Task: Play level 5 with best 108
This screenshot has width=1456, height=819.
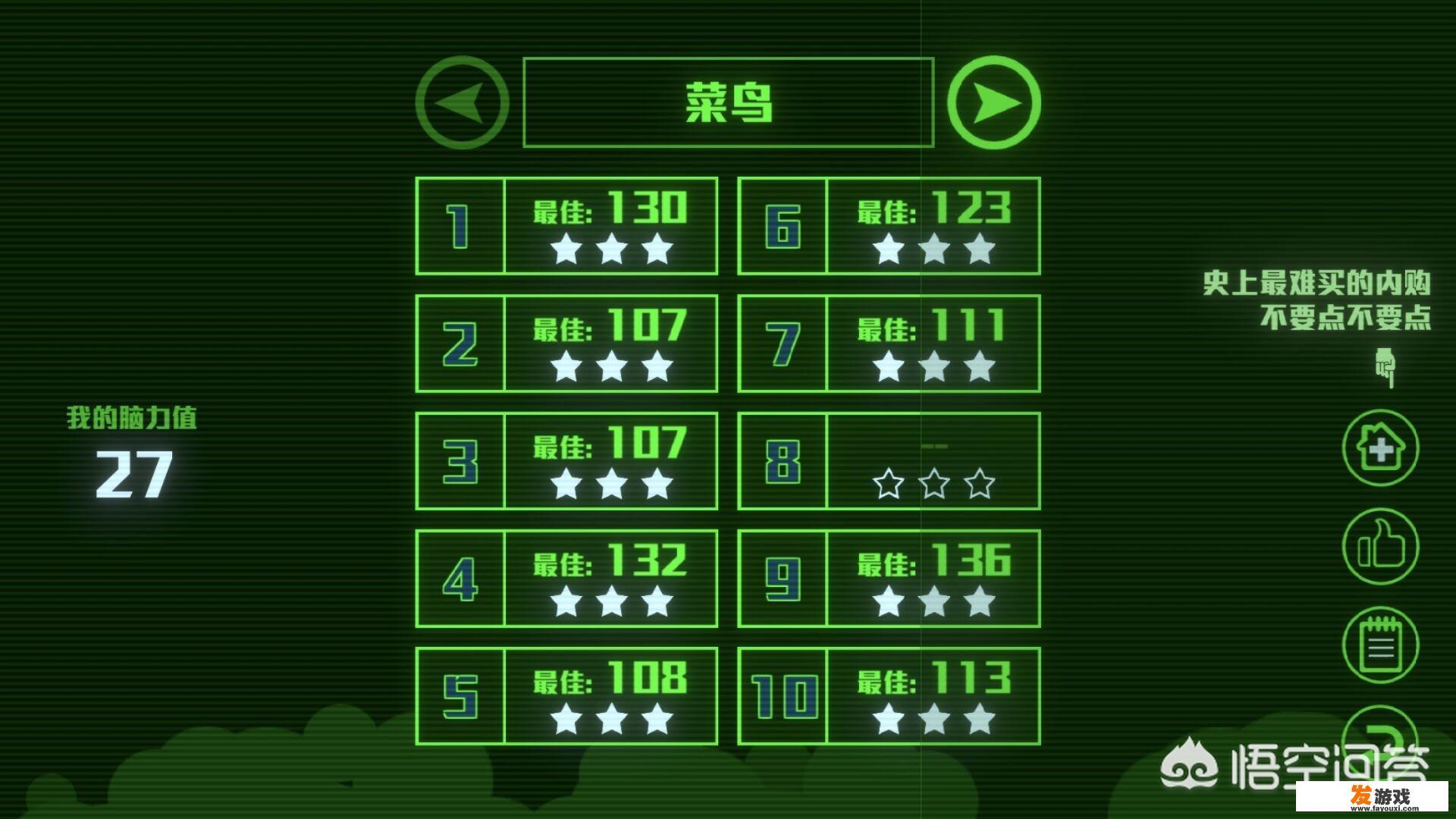Action: click(x=566, y=696)
